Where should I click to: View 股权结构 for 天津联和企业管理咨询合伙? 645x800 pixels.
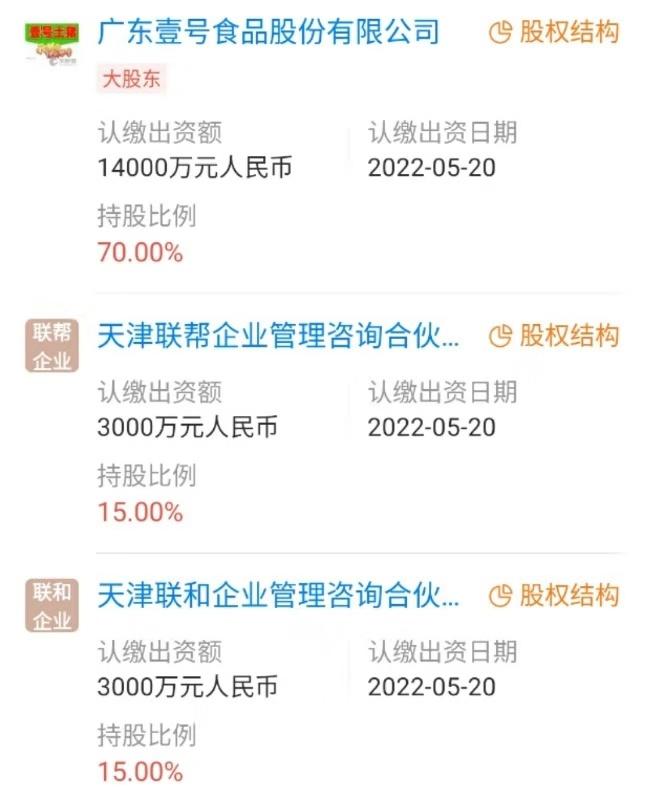554,597
